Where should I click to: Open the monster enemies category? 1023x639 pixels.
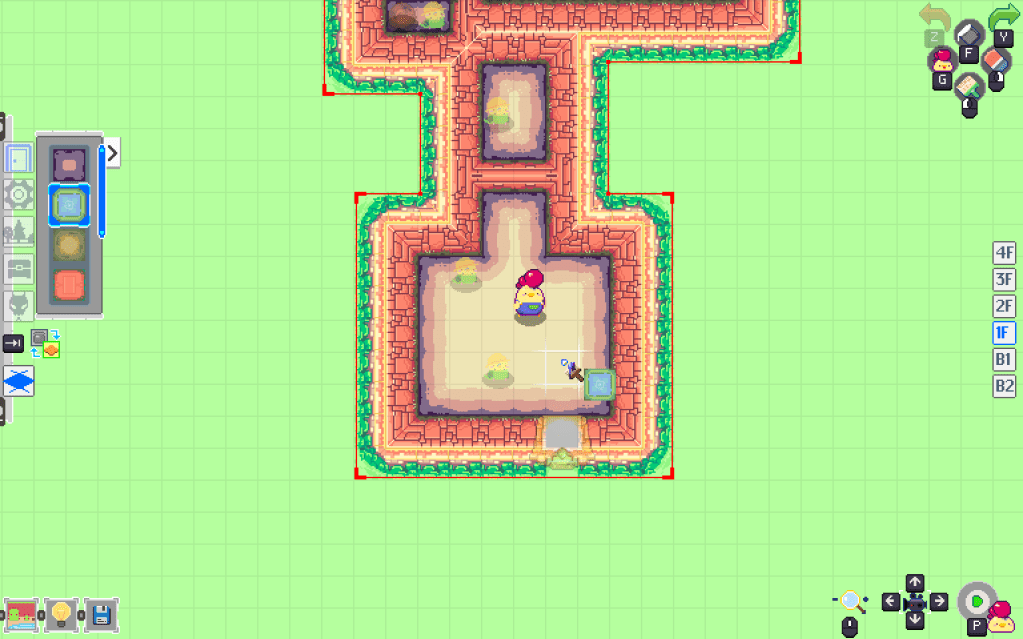pyautogui.click(x=18, y=305)
